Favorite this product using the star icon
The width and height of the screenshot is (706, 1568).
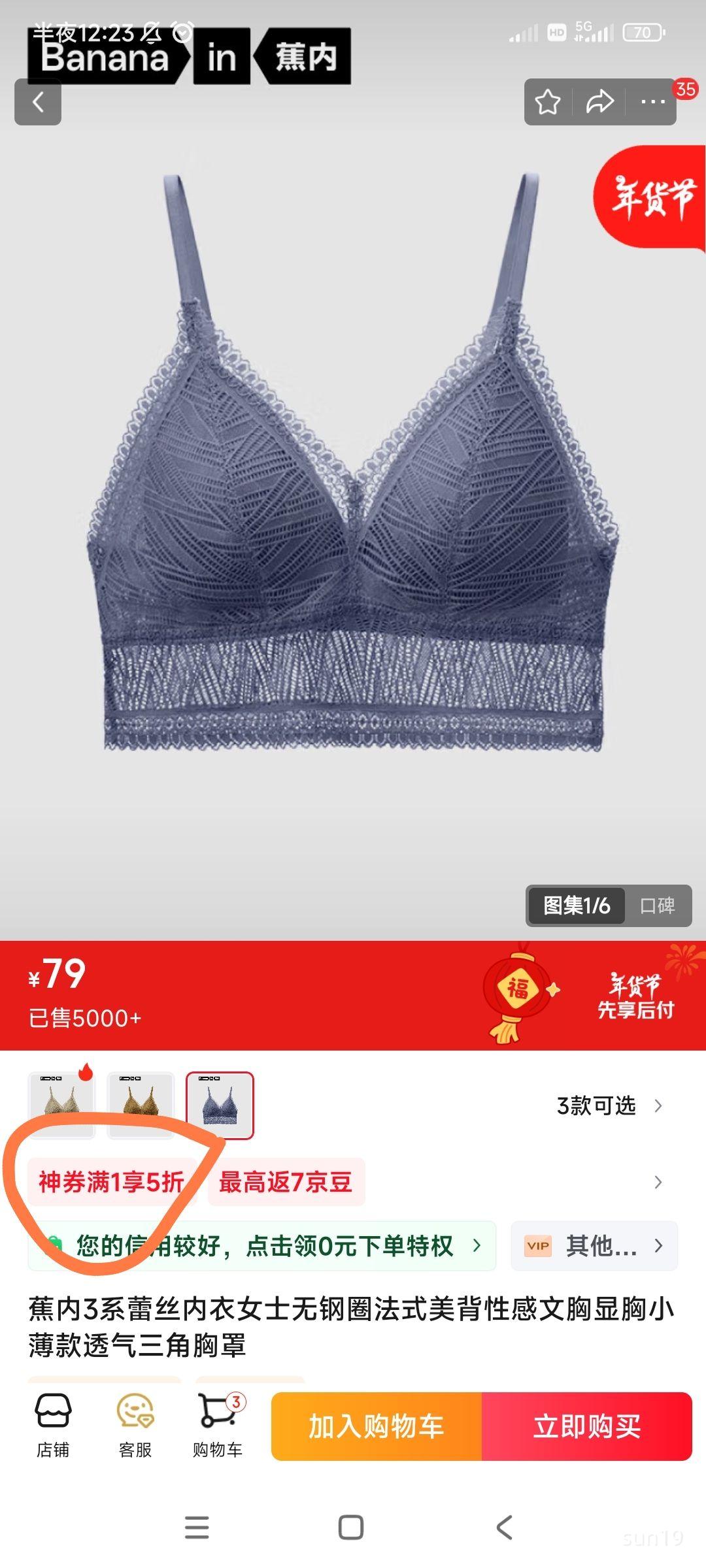pyautogui.click(x=548, y=102)
